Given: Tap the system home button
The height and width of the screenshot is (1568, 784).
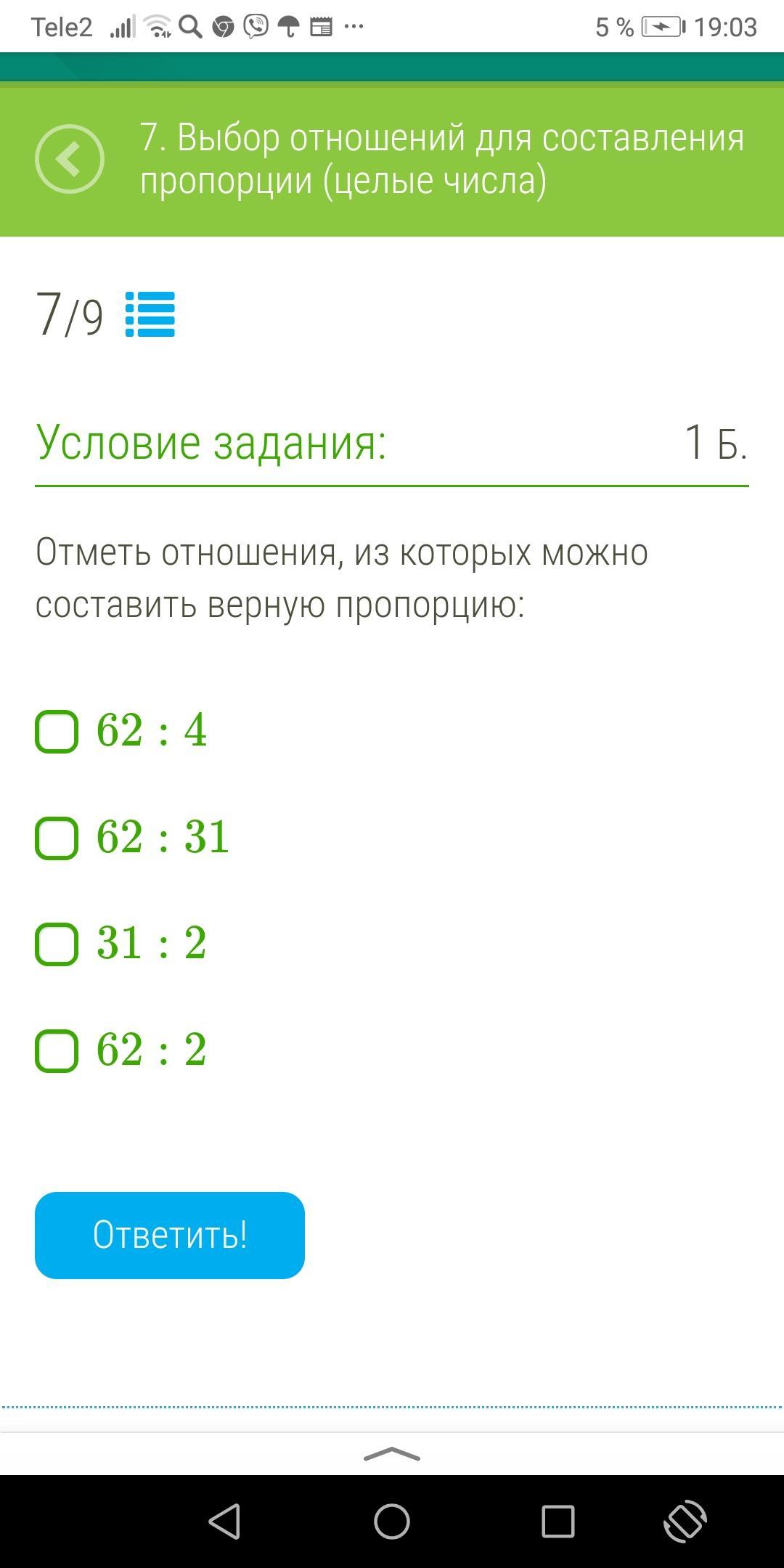Looking at the screenshot, I should pyautogui.click(x=392, y=1522).
